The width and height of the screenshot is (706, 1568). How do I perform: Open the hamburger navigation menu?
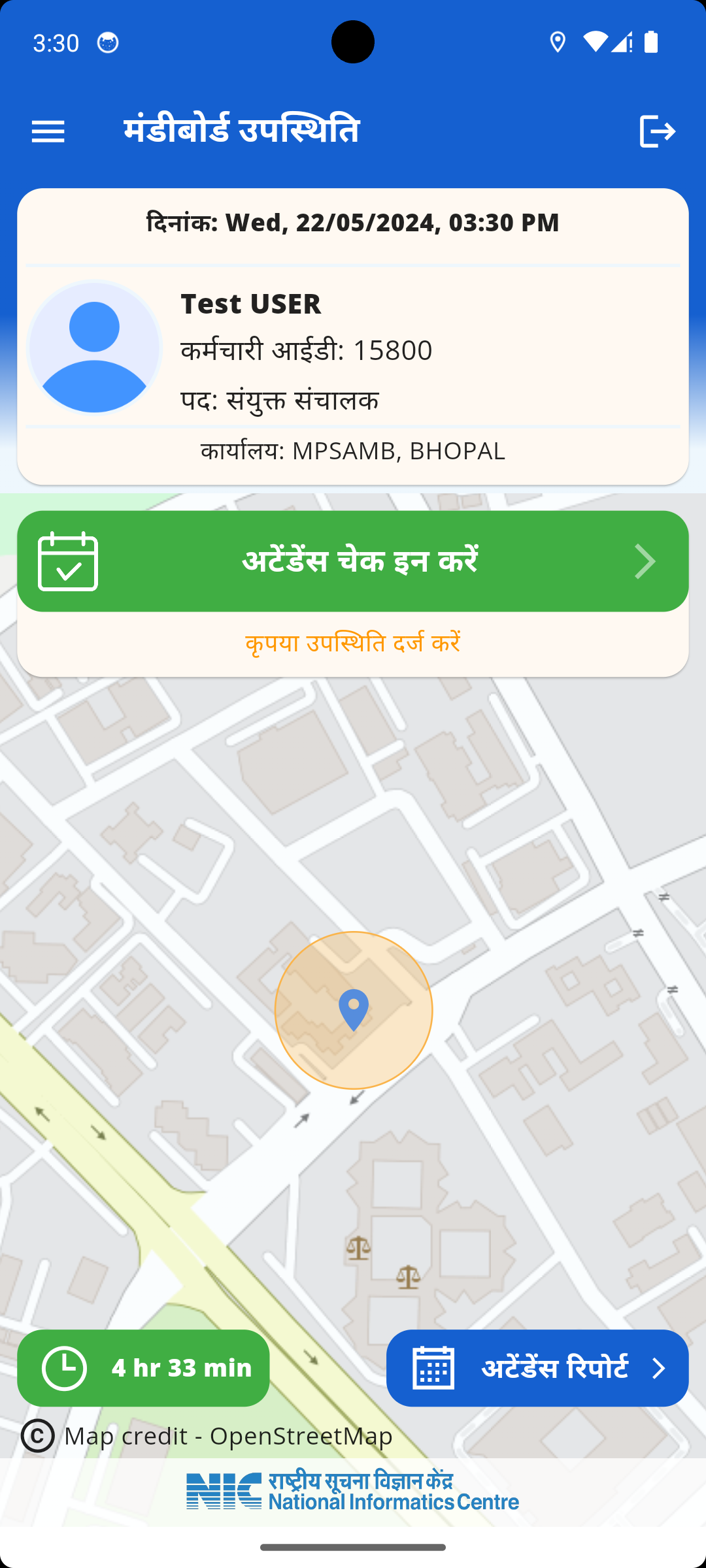(x=48, y=131)
